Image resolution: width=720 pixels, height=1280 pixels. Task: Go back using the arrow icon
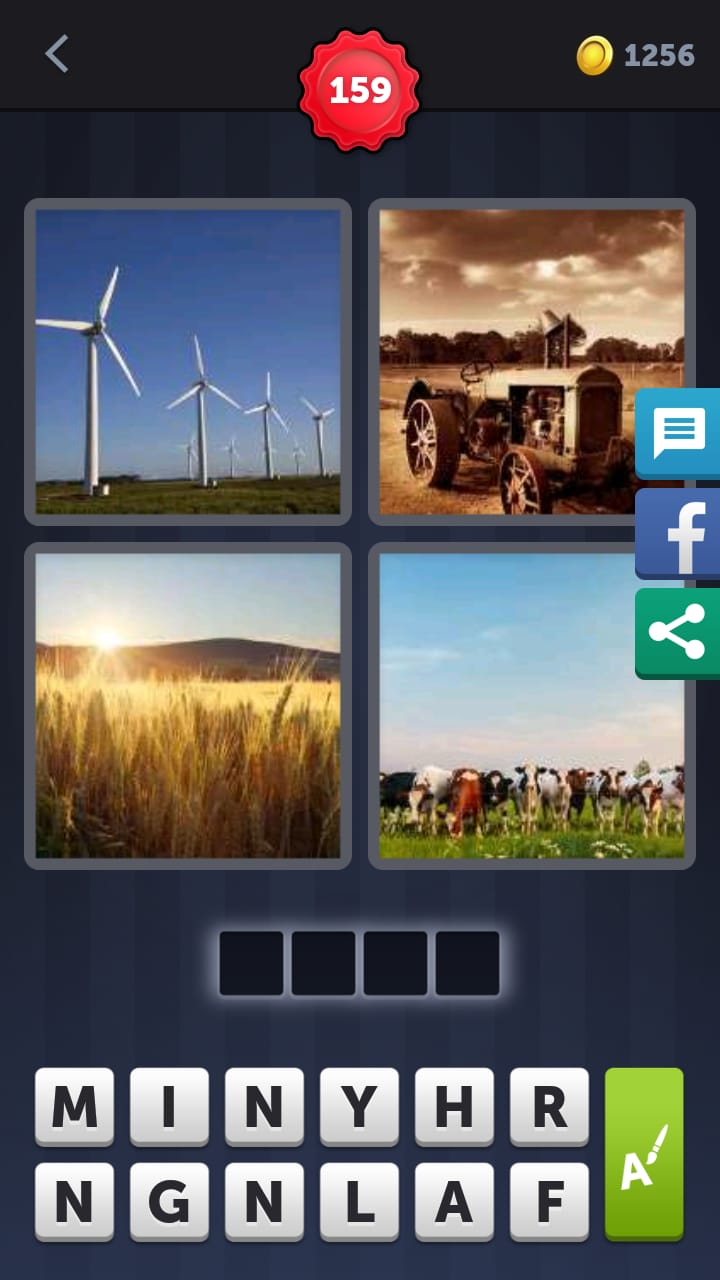pos(57,54)
